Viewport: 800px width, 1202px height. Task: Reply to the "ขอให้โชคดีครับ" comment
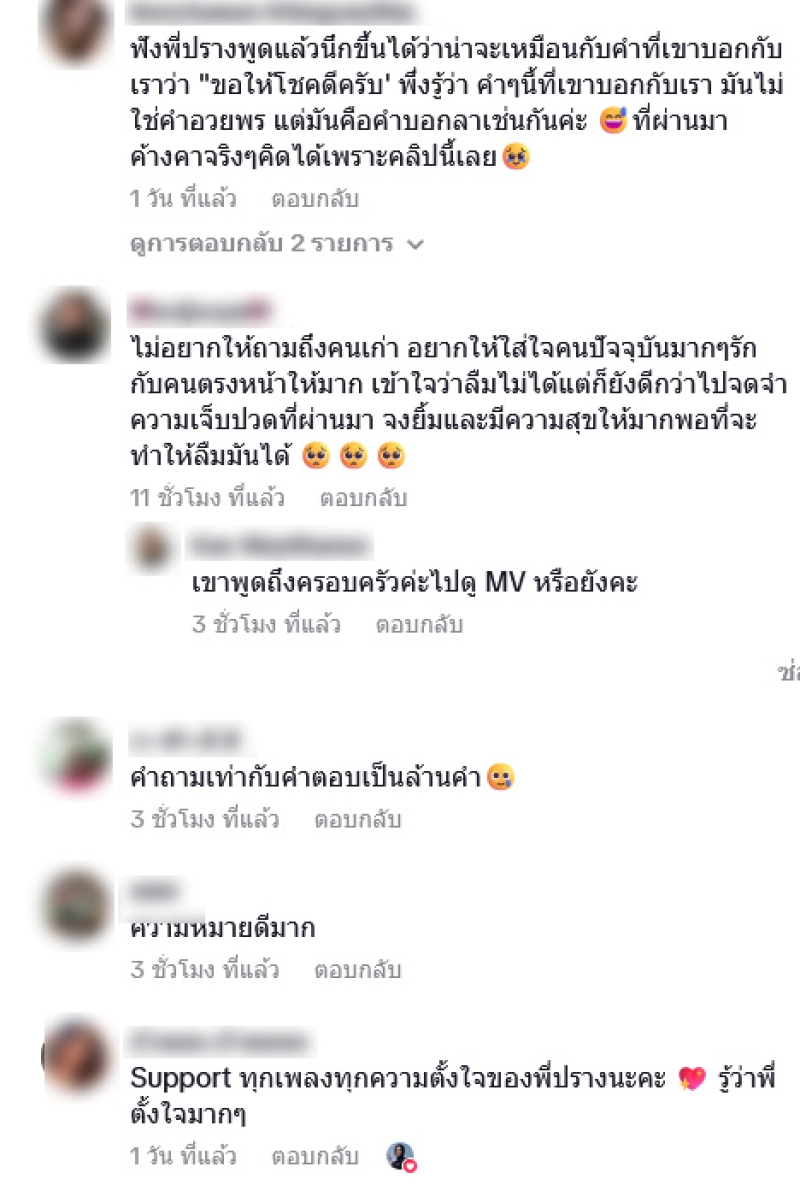pos(314,199)
